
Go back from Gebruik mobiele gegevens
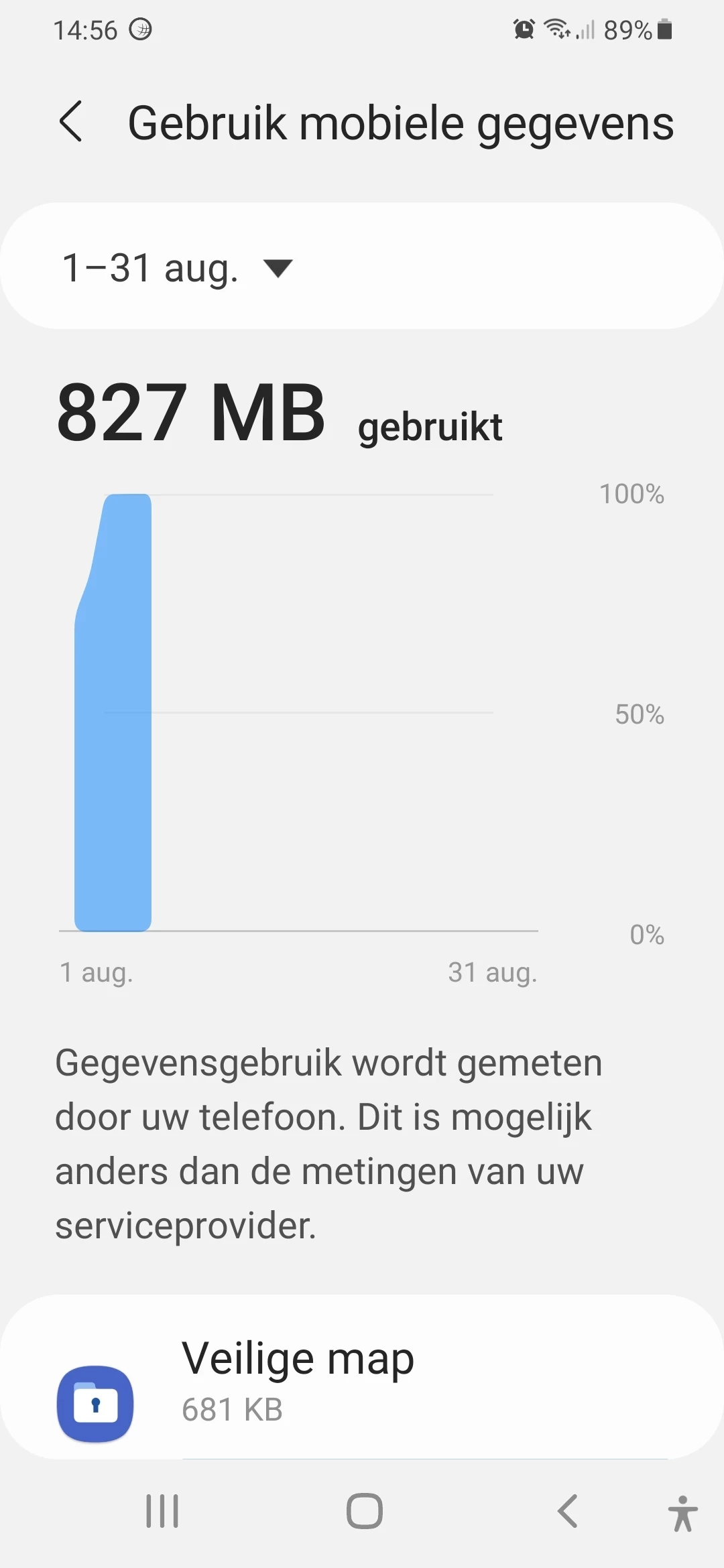coord(71,122)
